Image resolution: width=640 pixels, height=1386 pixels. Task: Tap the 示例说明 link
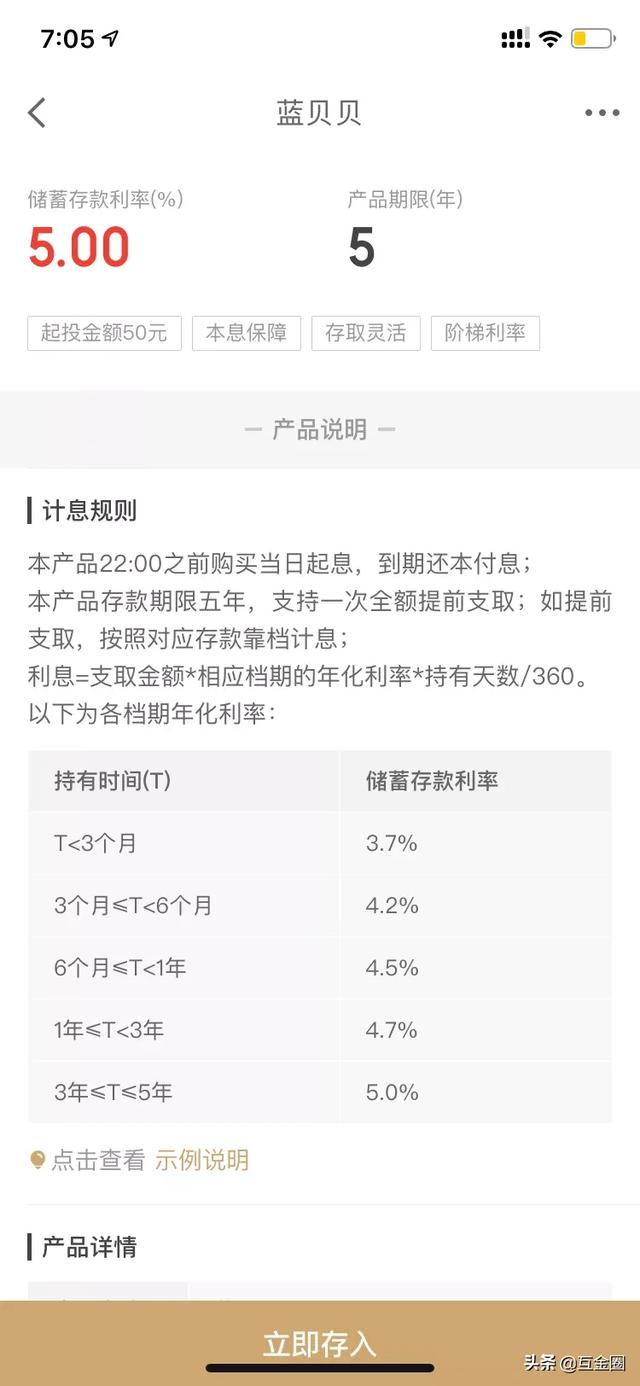click(x=202, y=1160)
